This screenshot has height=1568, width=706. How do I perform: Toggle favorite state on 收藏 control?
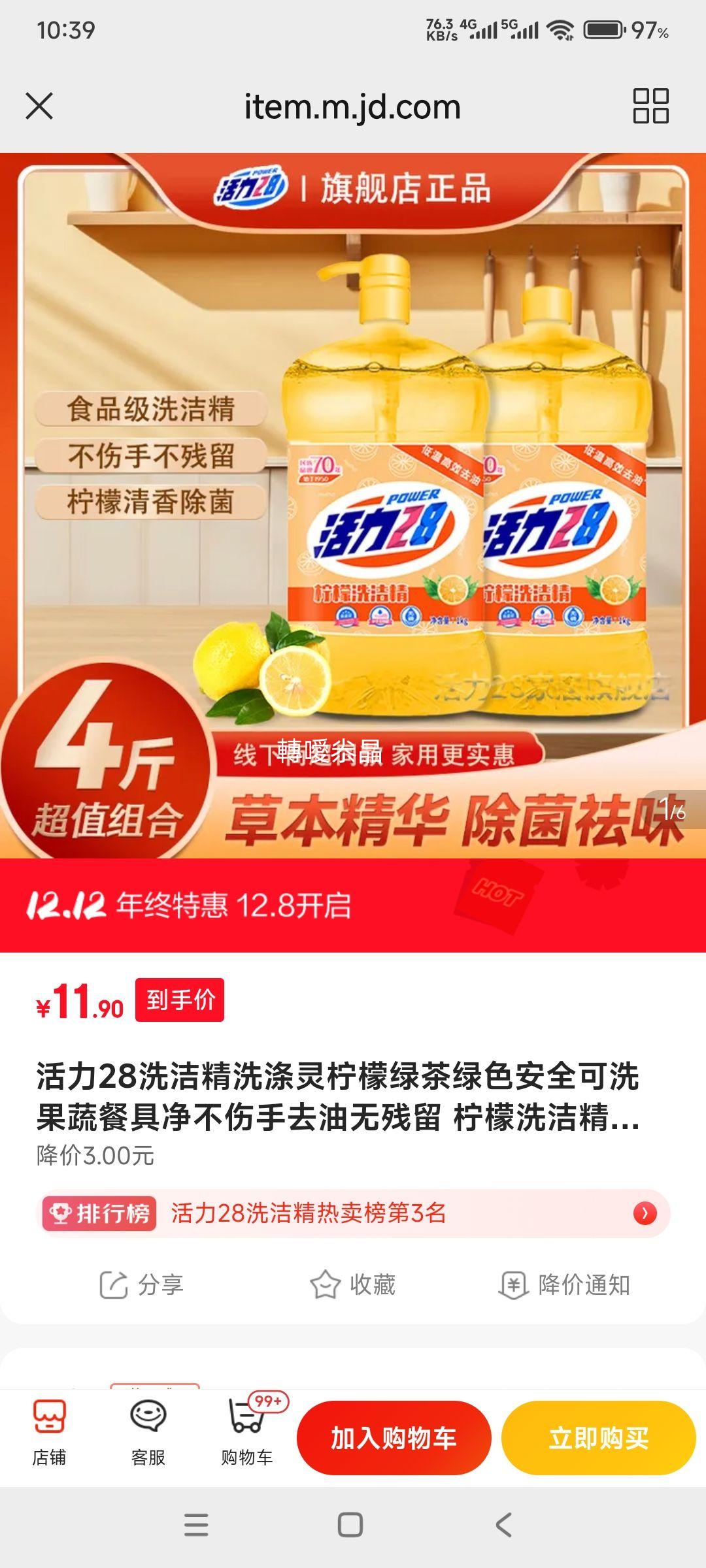[x=353, y=1282]
